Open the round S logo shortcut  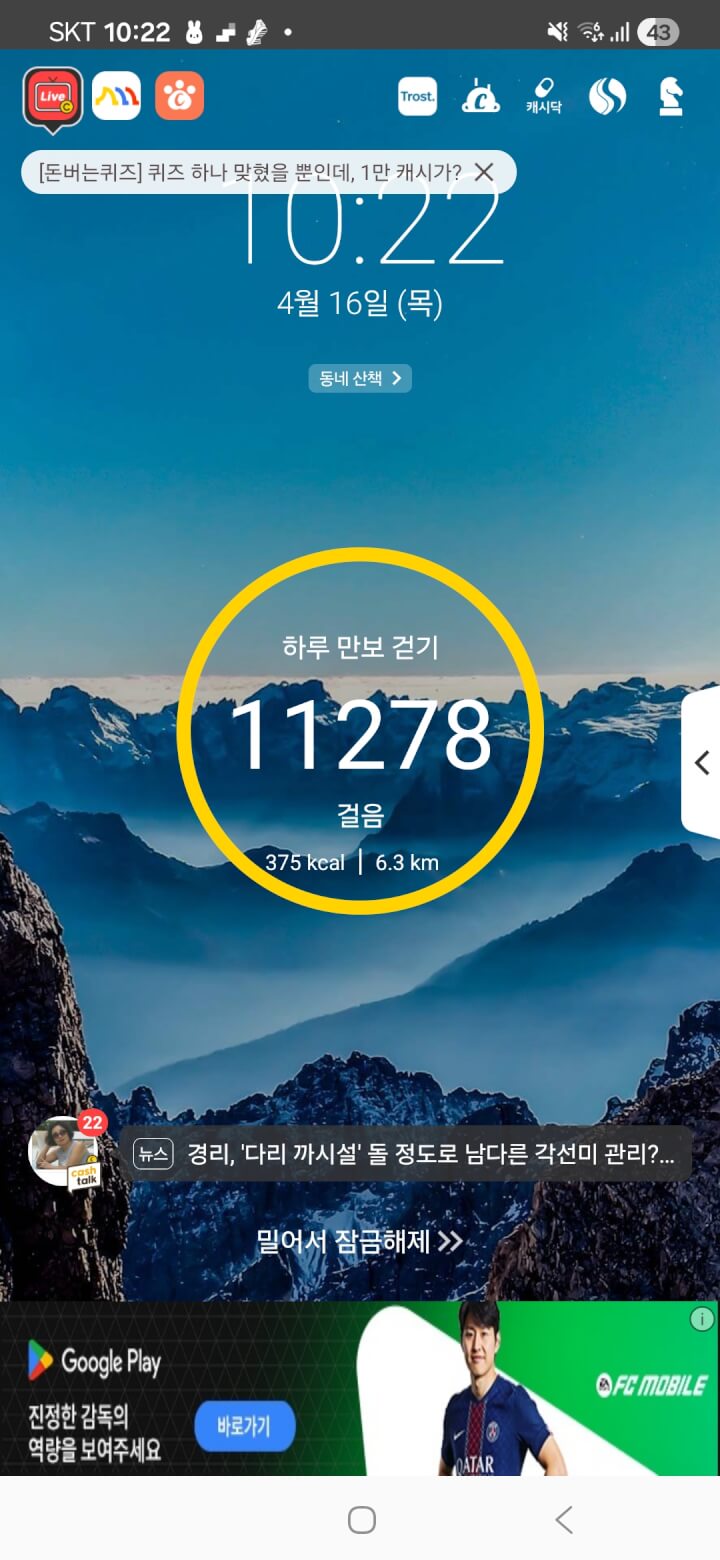click(607, 96)
